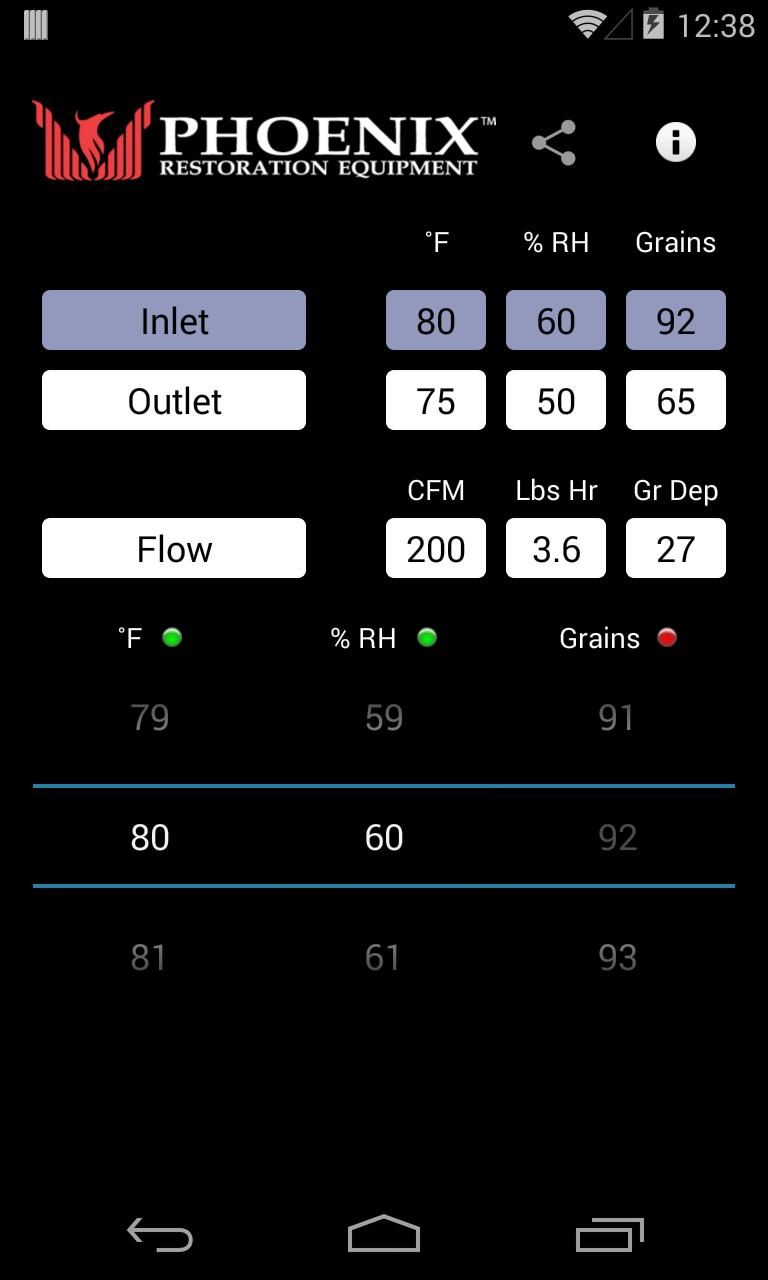Screen dimensions: 768x1280
Task: Tap the Outlet grains value 65
Action: pos(676,401)
